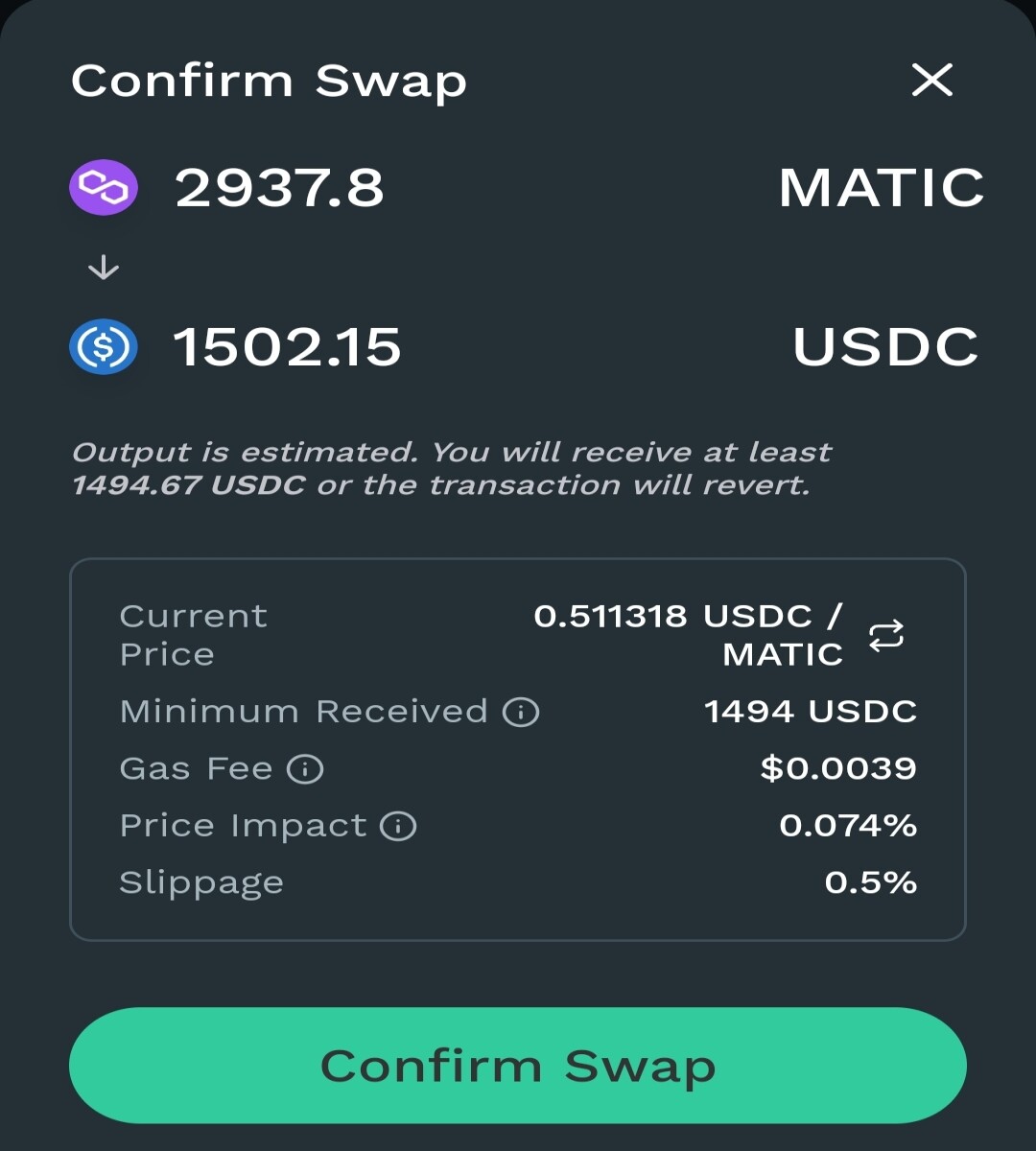Click the 1494 USDC minimum value

811,712
